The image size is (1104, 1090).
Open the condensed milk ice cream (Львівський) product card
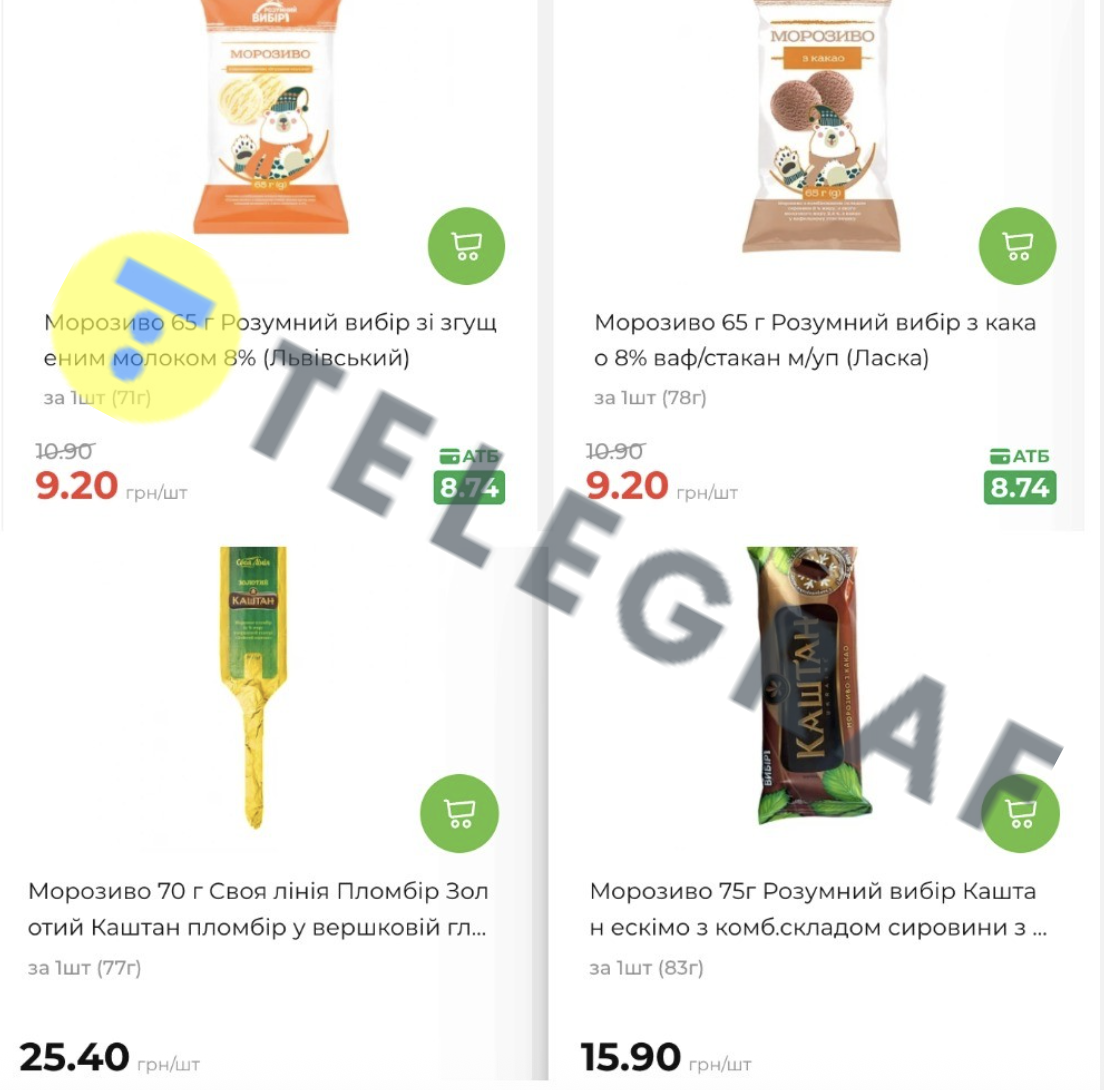tap(270, 341)
